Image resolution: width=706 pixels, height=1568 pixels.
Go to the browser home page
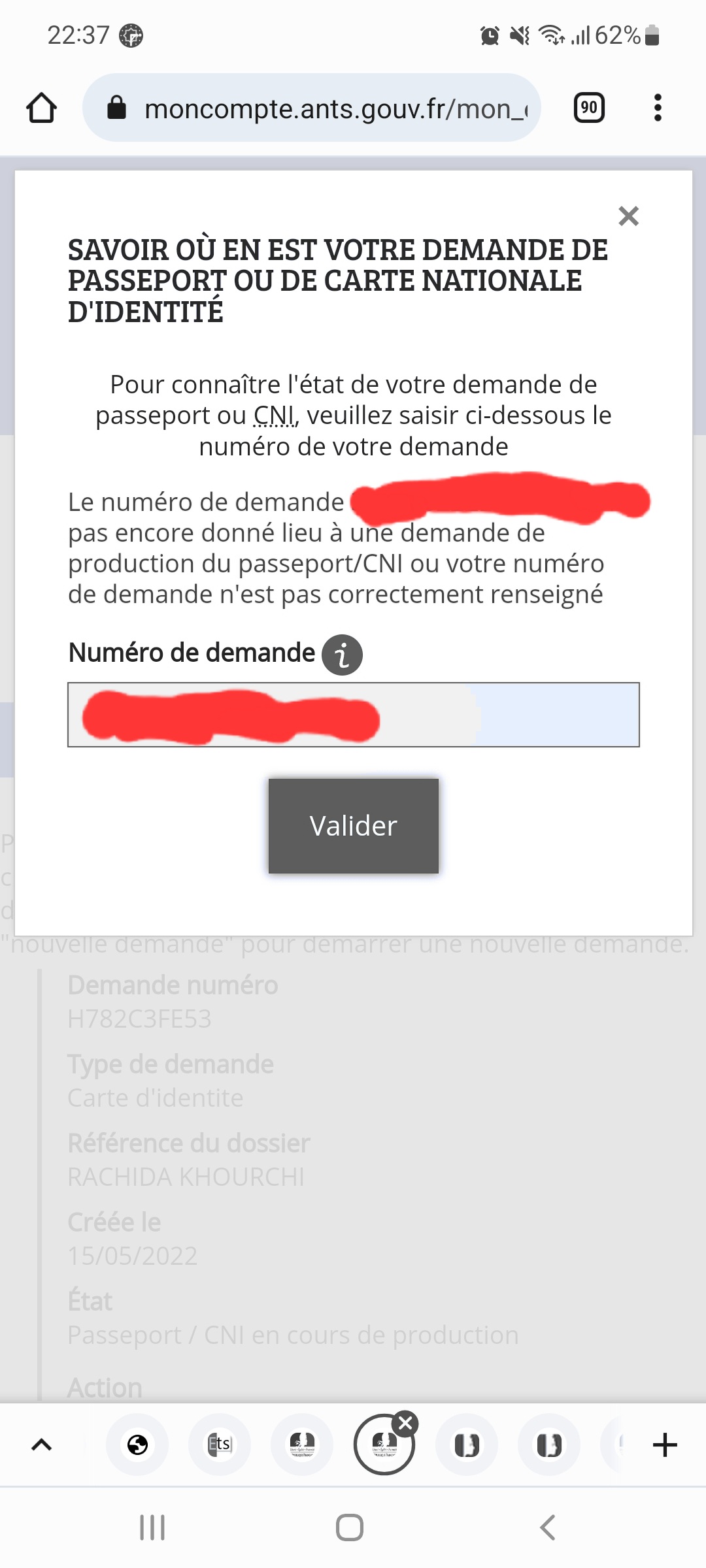tap(42, 108)
